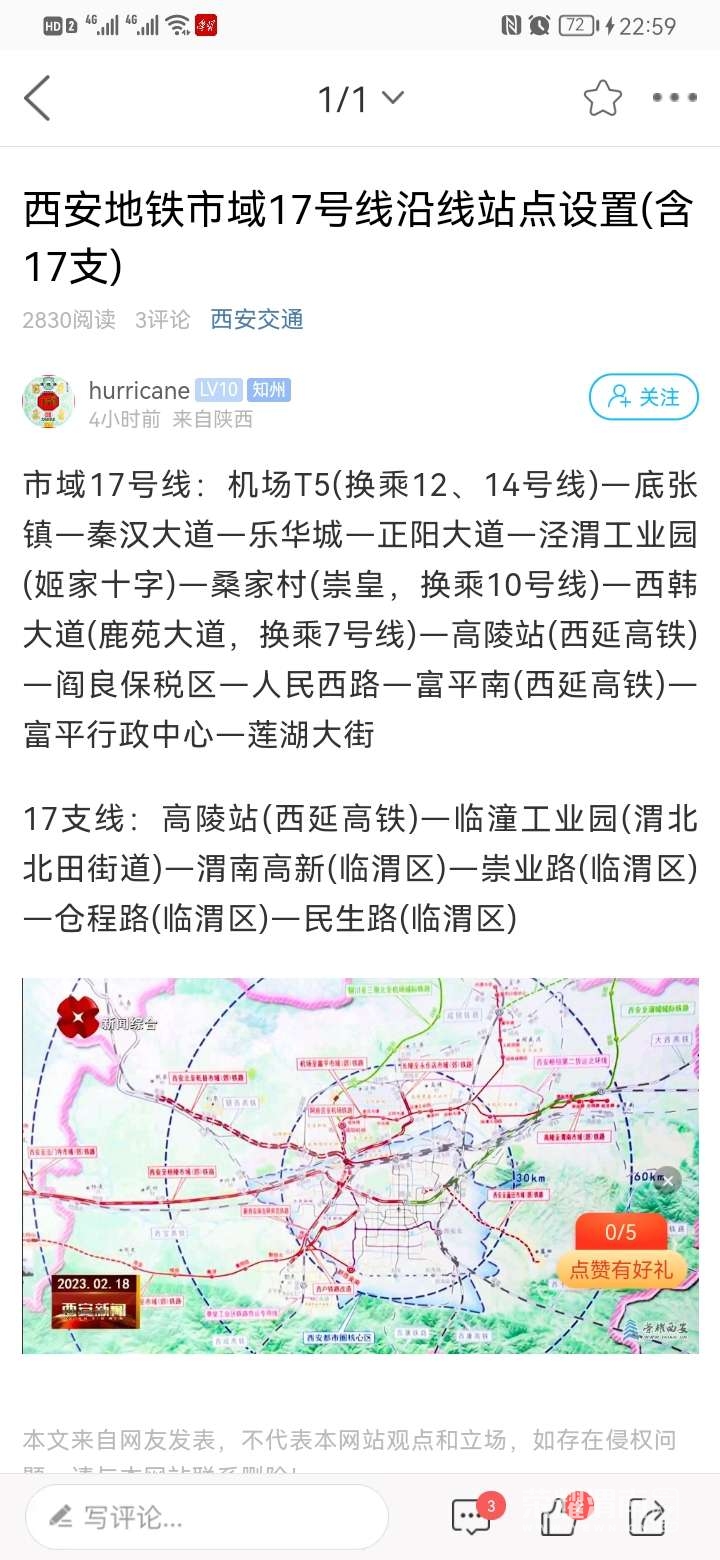720x1560 pixels.
Task: Share this post
Action: (x=647, y=1517)
